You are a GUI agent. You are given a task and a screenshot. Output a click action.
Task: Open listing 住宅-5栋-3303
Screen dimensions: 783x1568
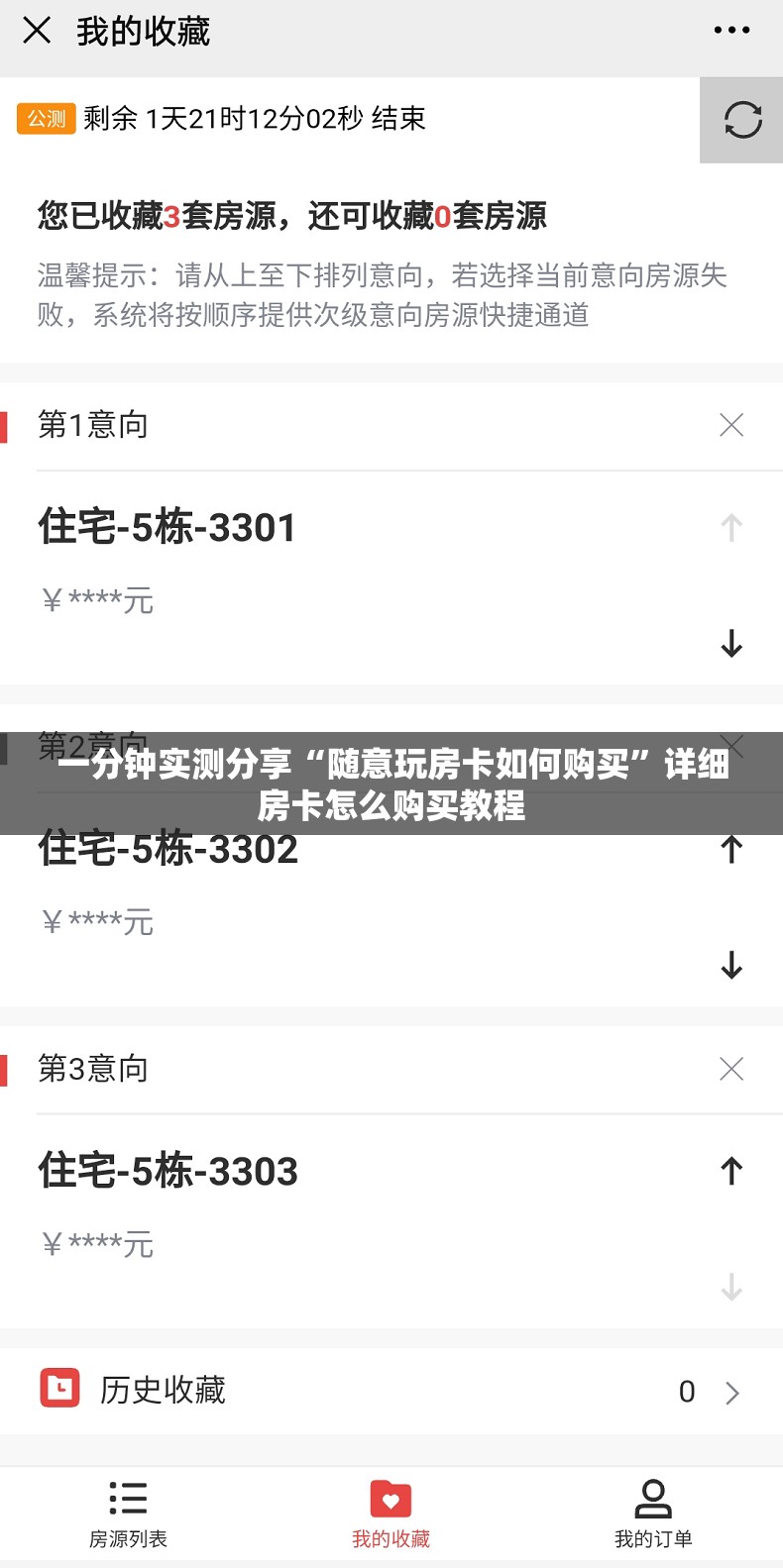tap(168, 1172)
